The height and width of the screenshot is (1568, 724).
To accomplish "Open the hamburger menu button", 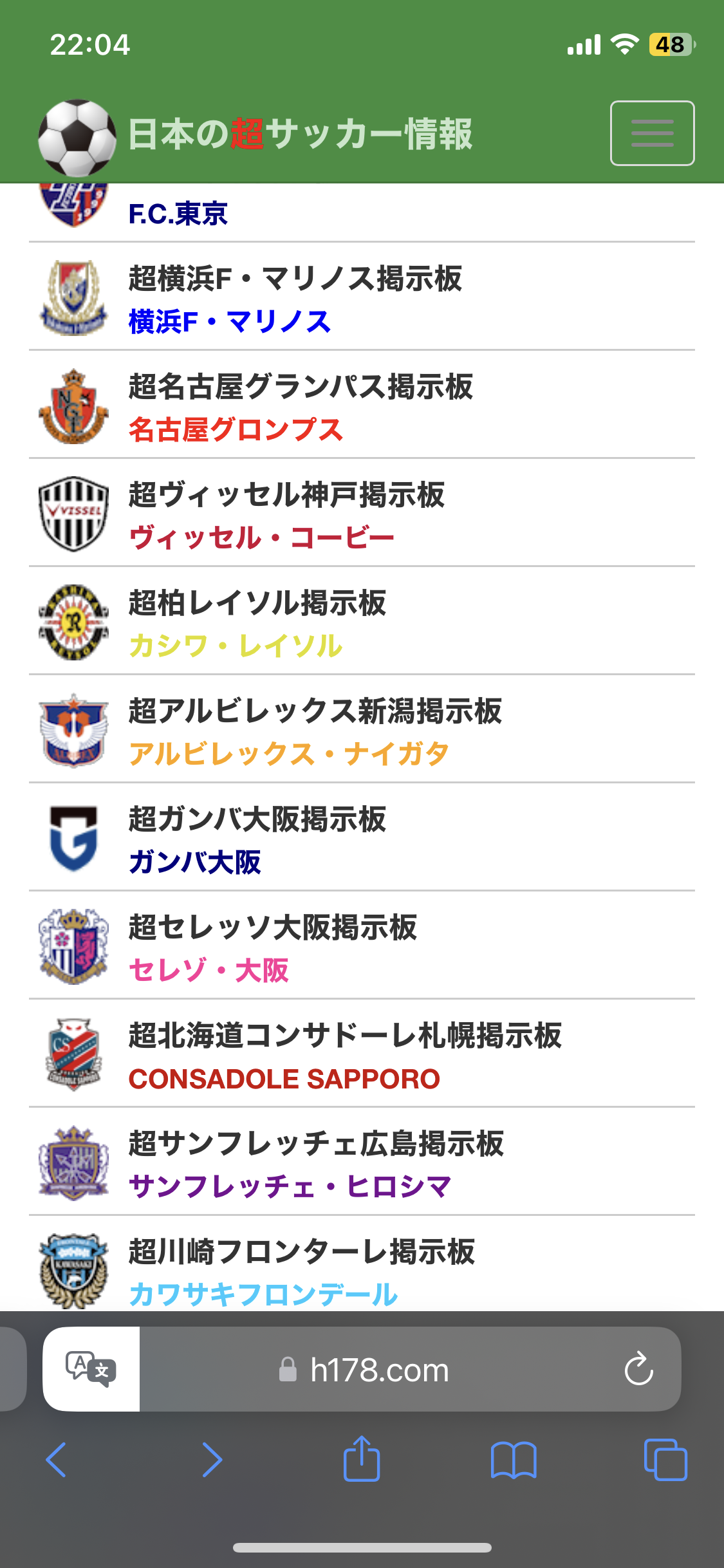I will [x=652, y=133].
